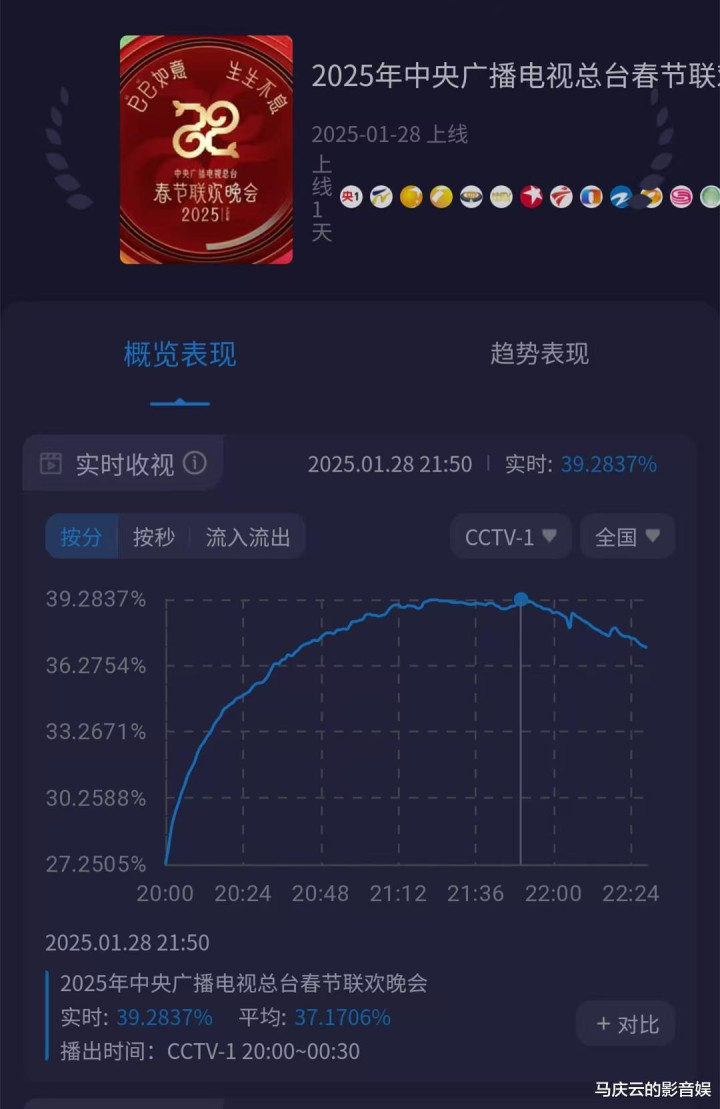
Task: Open the Spring Festival Gala poster
Action: pos(206,149)
